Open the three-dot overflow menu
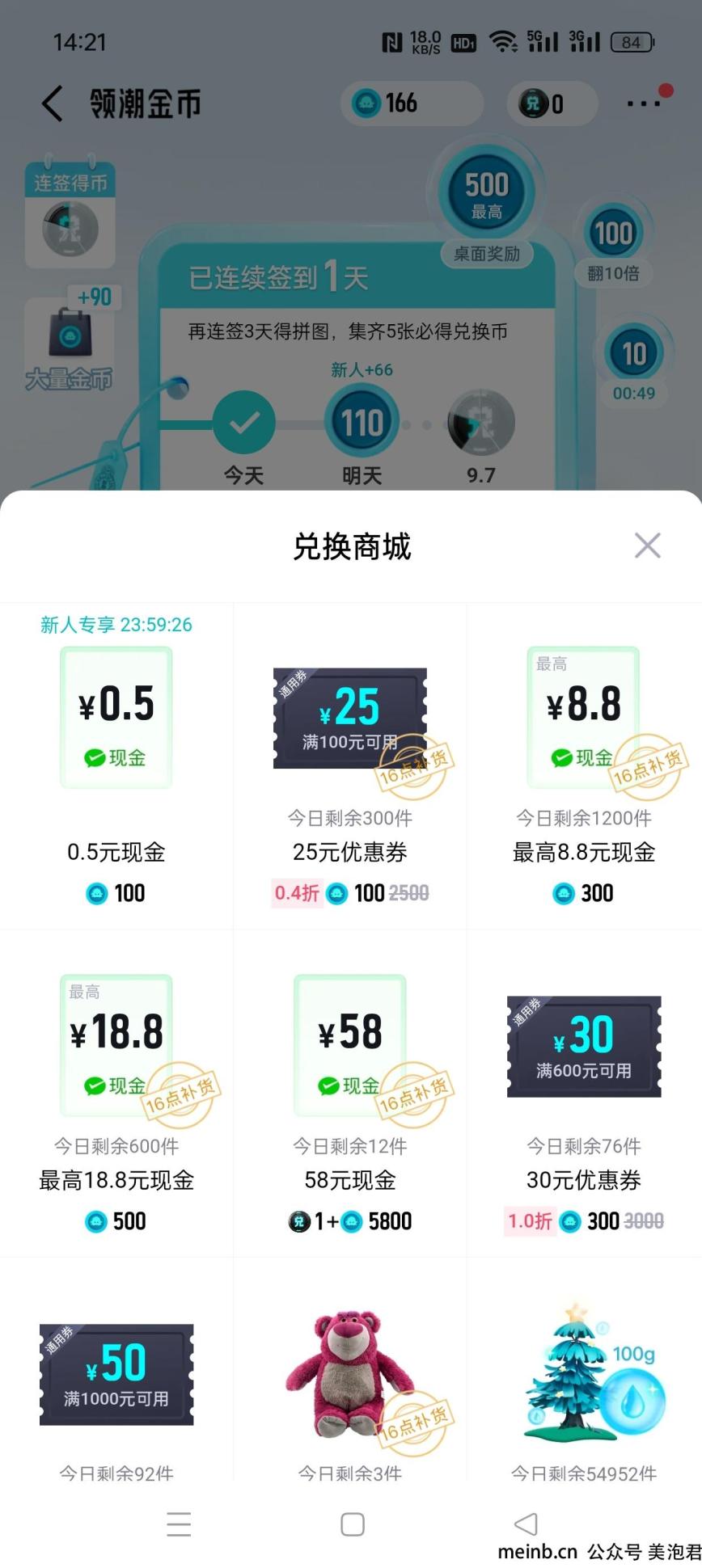This screenshot has width=702, height=1568. [643, 103]
